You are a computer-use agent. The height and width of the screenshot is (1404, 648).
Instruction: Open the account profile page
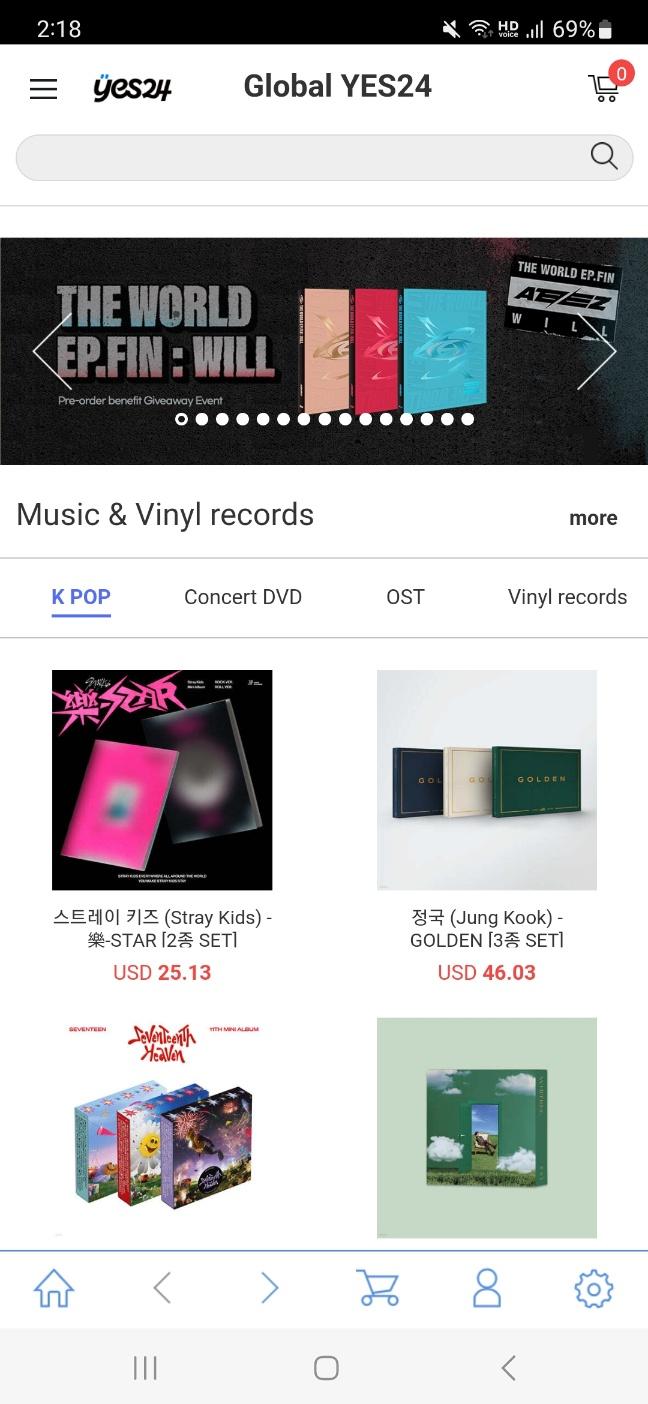[x=486, y=1288]
